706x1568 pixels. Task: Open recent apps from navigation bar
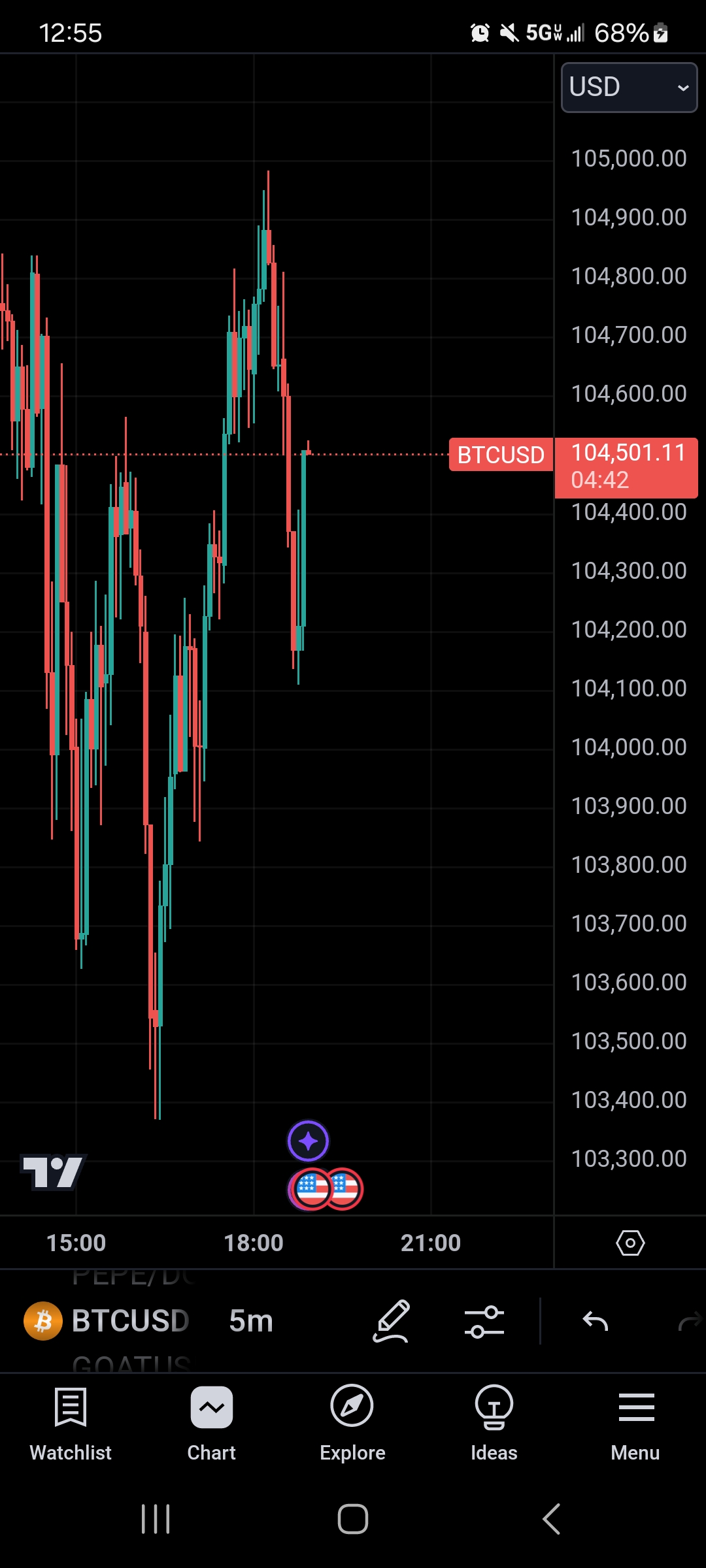point(156,1519)
